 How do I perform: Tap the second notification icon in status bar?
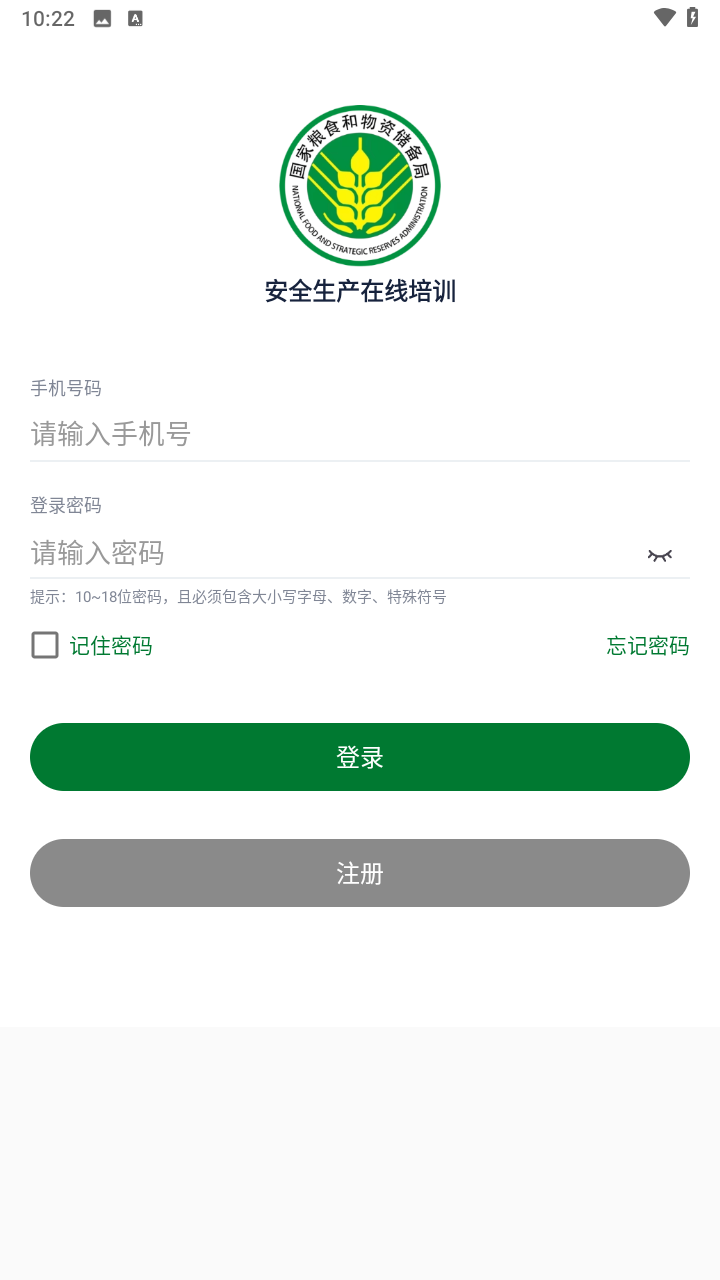(x=134, y=17)
